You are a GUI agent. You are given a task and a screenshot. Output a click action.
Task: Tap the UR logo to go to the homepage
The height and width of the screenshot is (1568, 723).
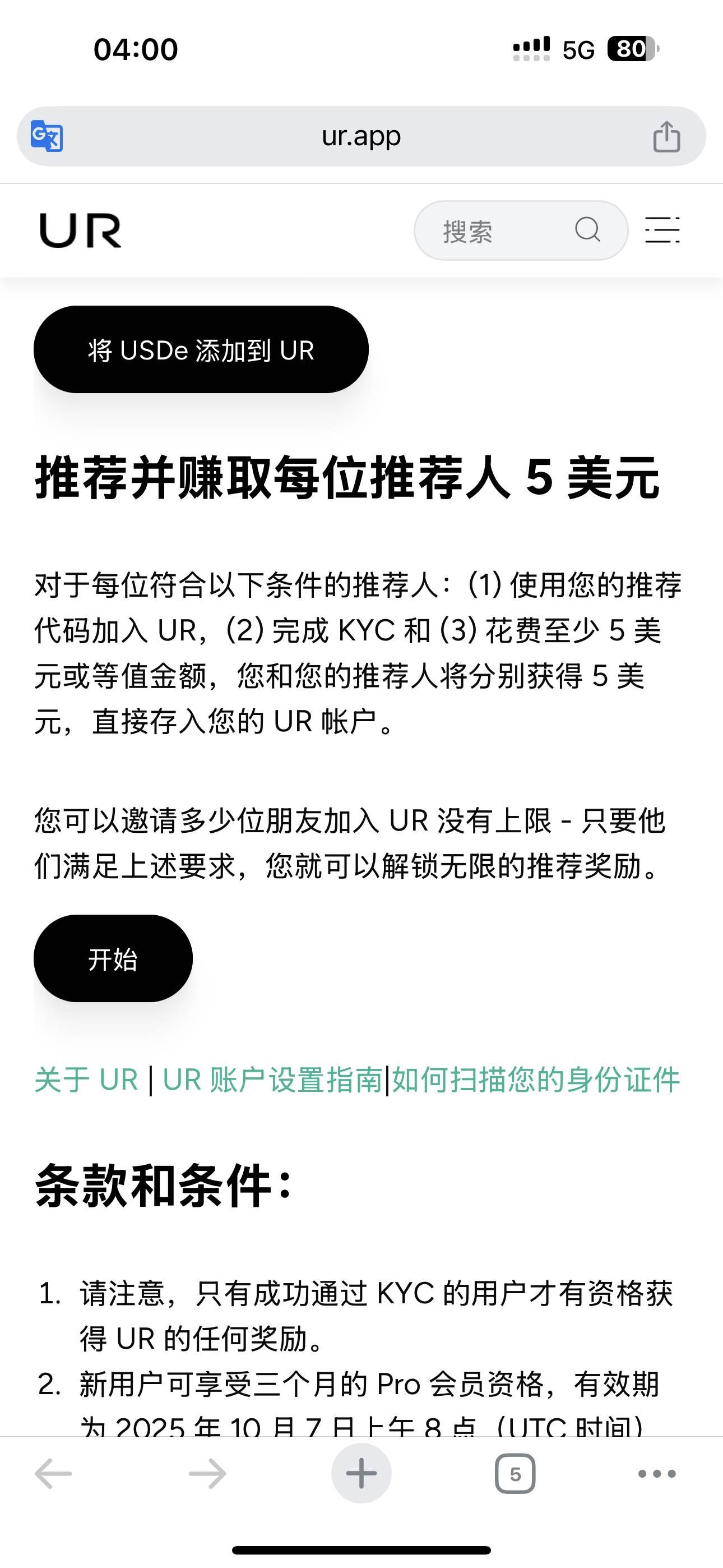[80, 230]
